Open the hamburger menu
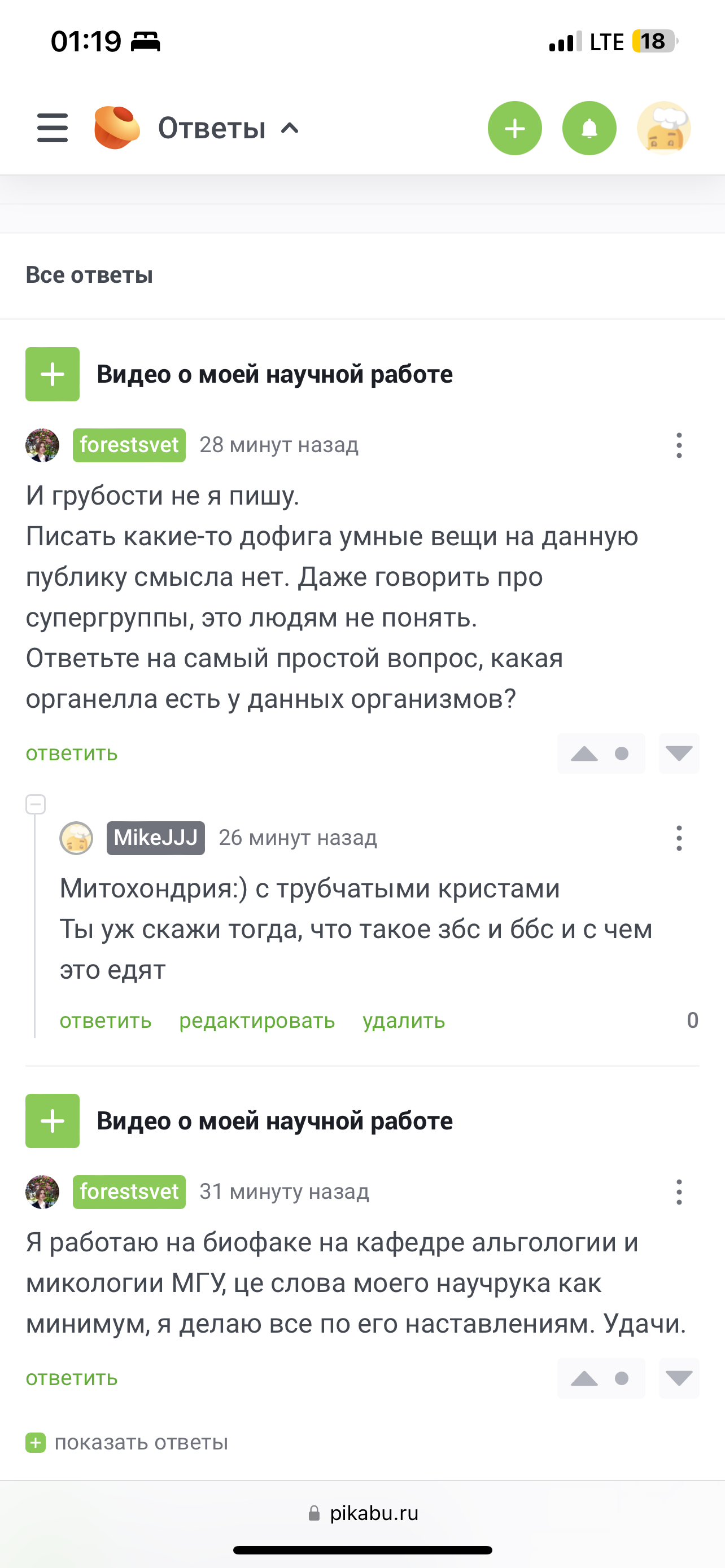Screen dimensions: 725x1568 click(x=53, y=128)
